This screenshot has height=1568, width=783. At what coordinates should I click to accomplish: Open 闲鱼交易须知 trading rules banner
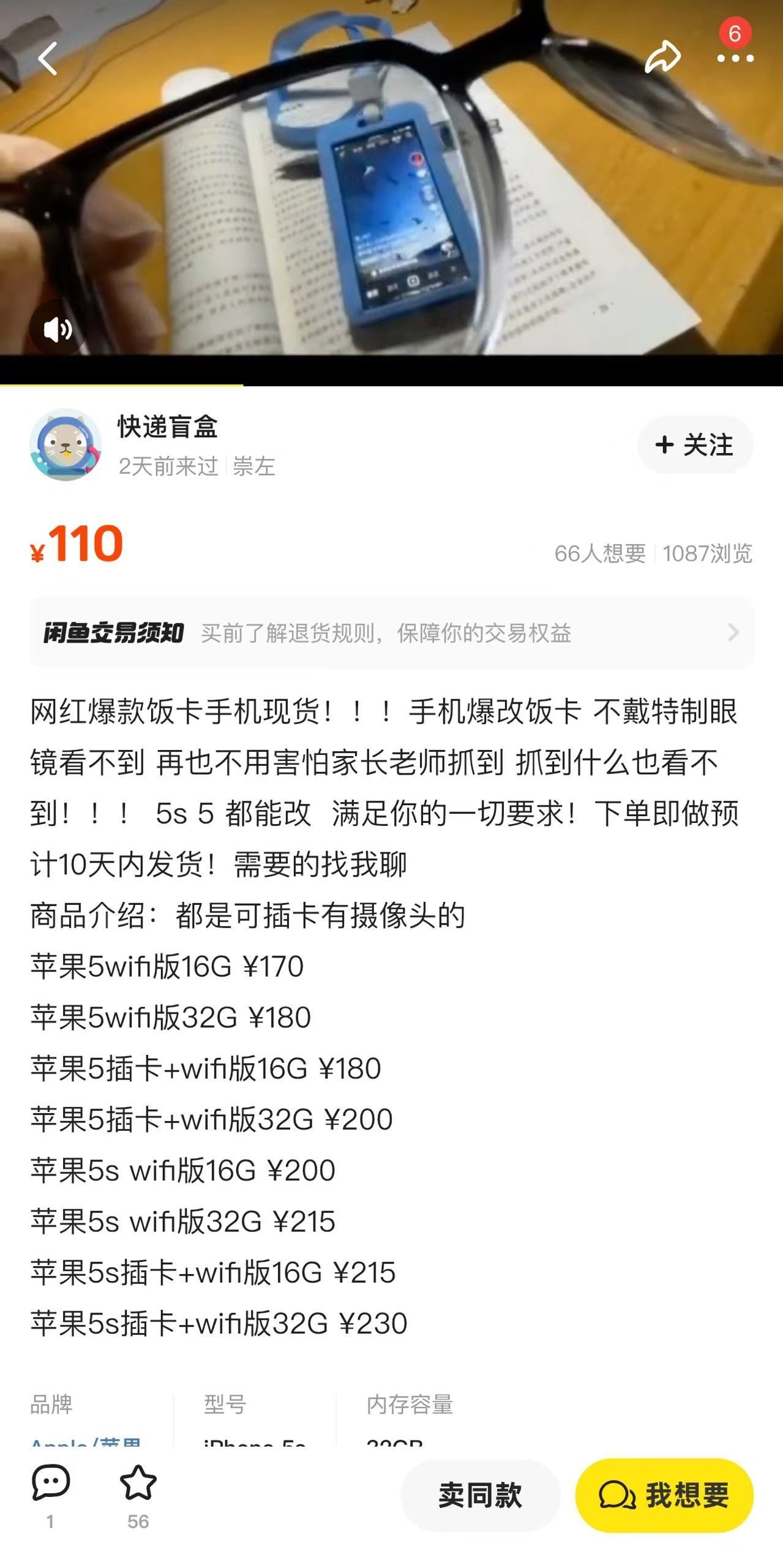click(392, 632)
